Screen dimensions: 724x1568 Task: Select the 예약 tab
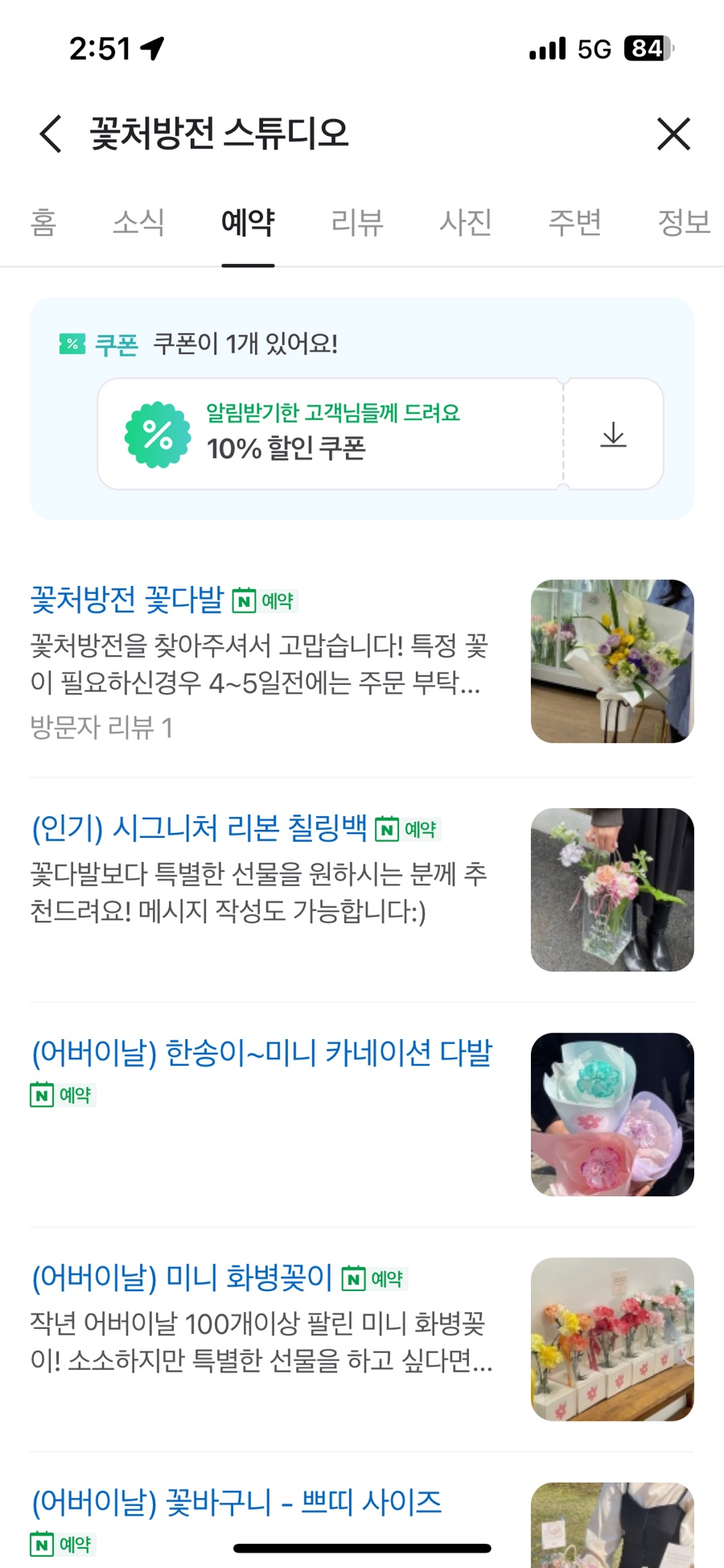click(x=248, y=222)
